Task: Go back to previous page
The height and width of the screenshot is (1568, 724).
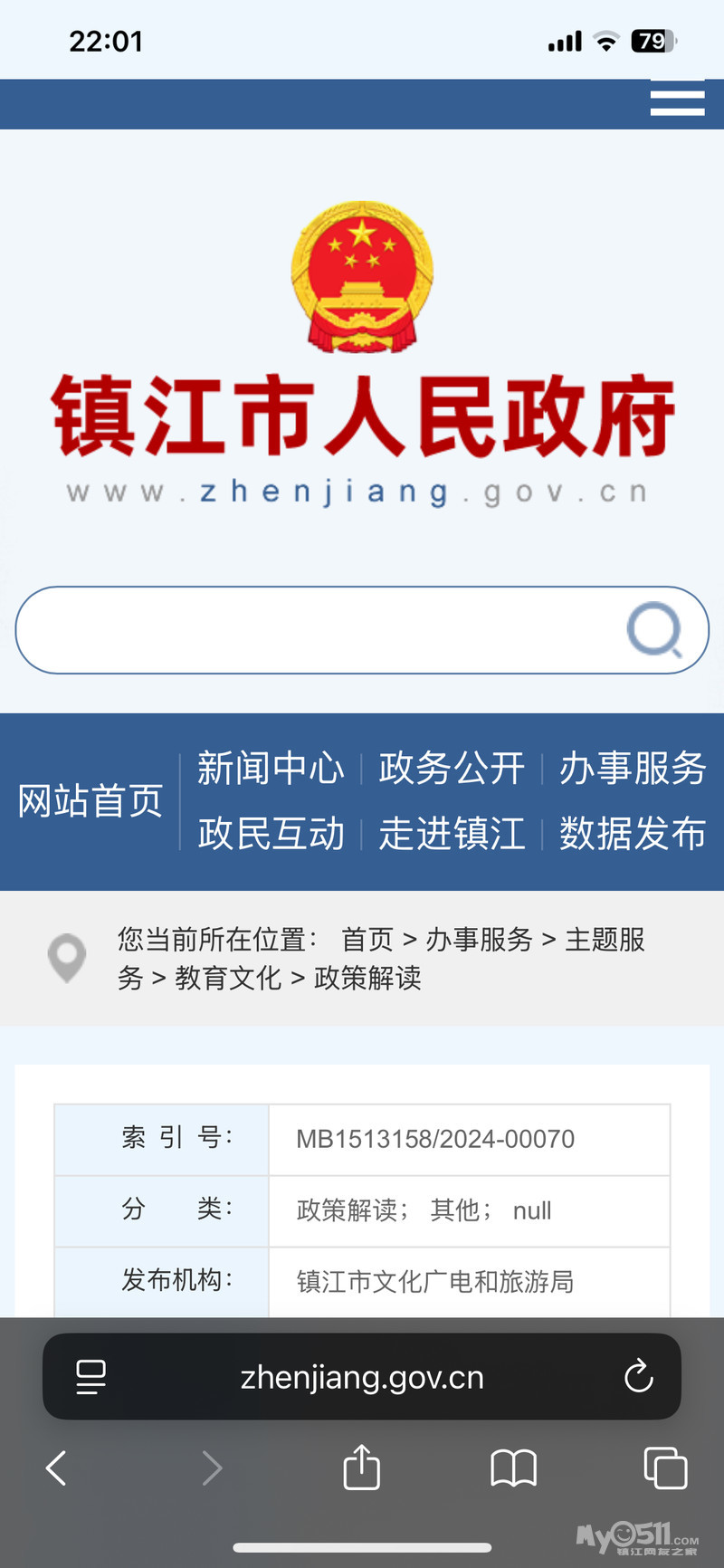Action: click(56, 1468)
